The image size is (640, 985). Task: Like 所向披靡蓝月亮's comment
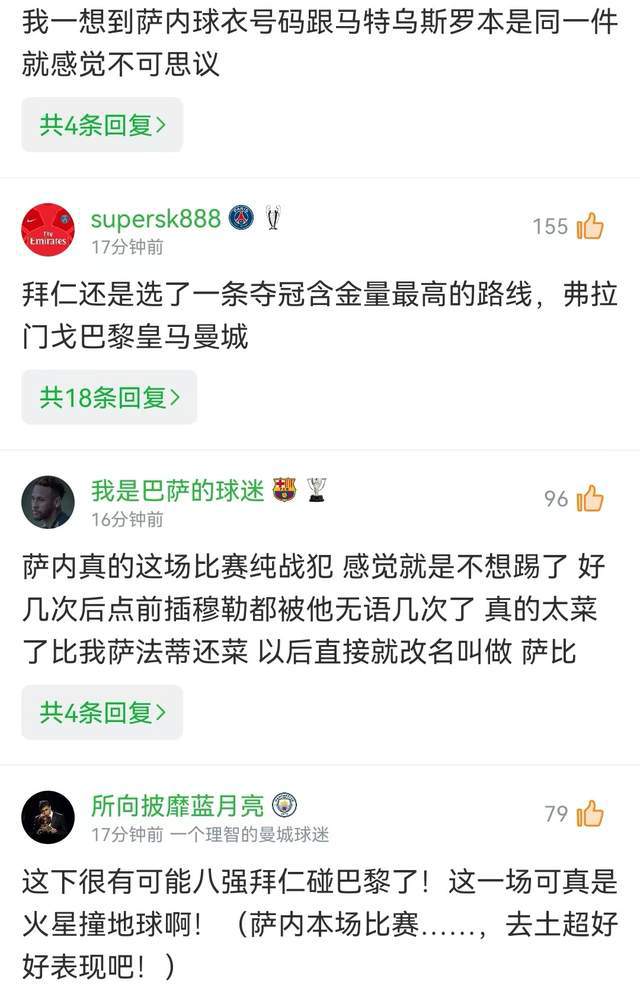[590, 814]
